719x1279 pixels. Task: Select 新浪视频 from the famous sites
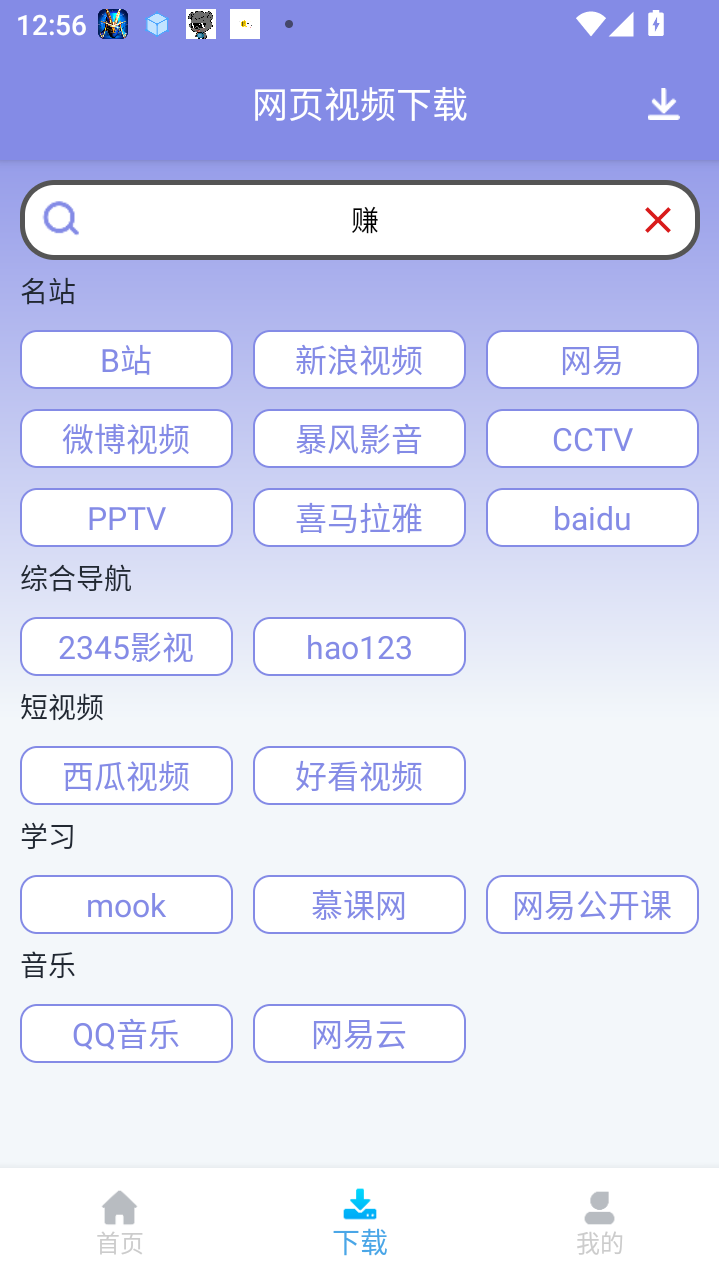tap(359, 360)
